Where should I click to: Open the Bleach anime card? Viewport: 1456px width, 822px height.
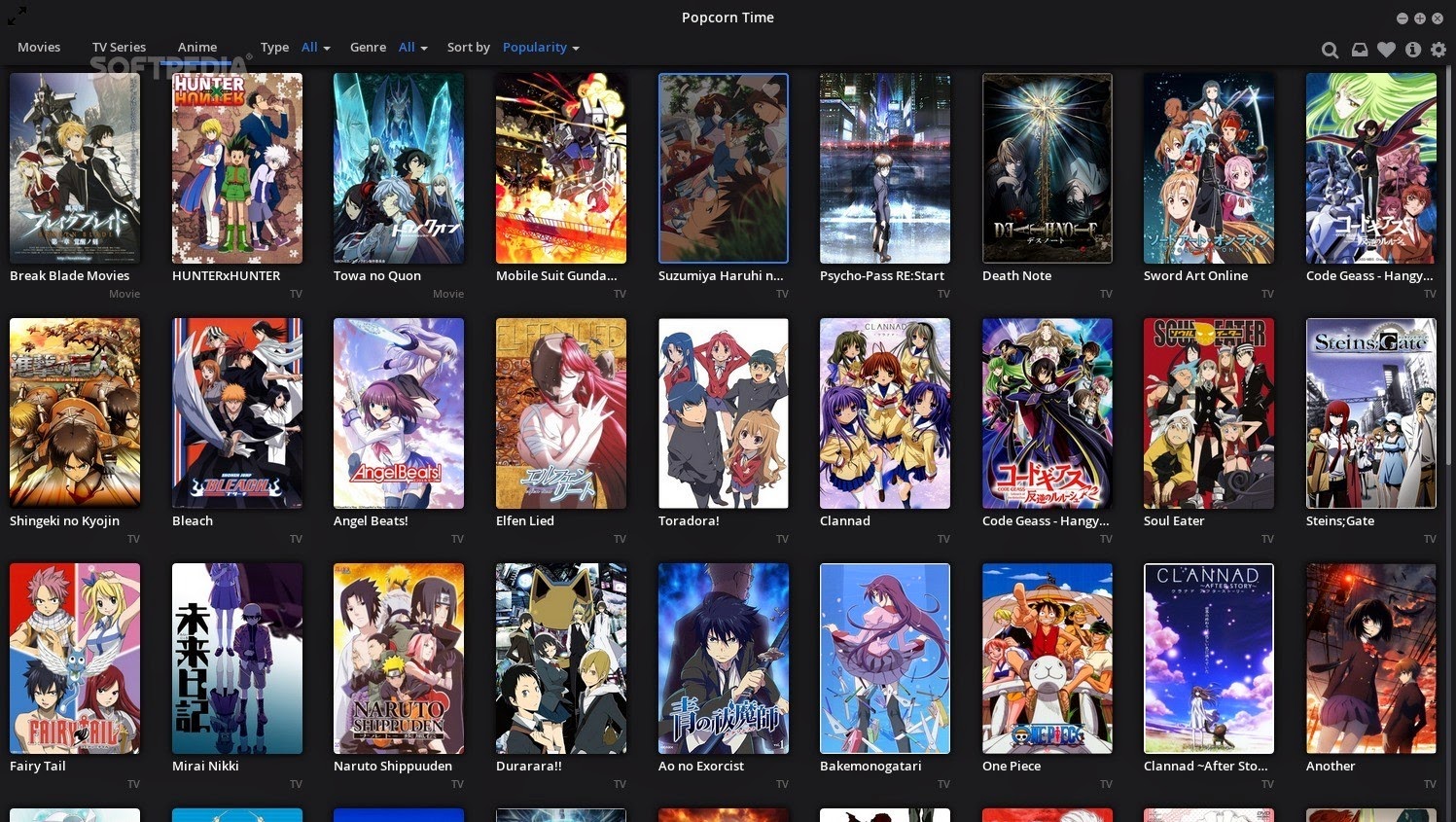pyautogui.click(x=236, y=413)
